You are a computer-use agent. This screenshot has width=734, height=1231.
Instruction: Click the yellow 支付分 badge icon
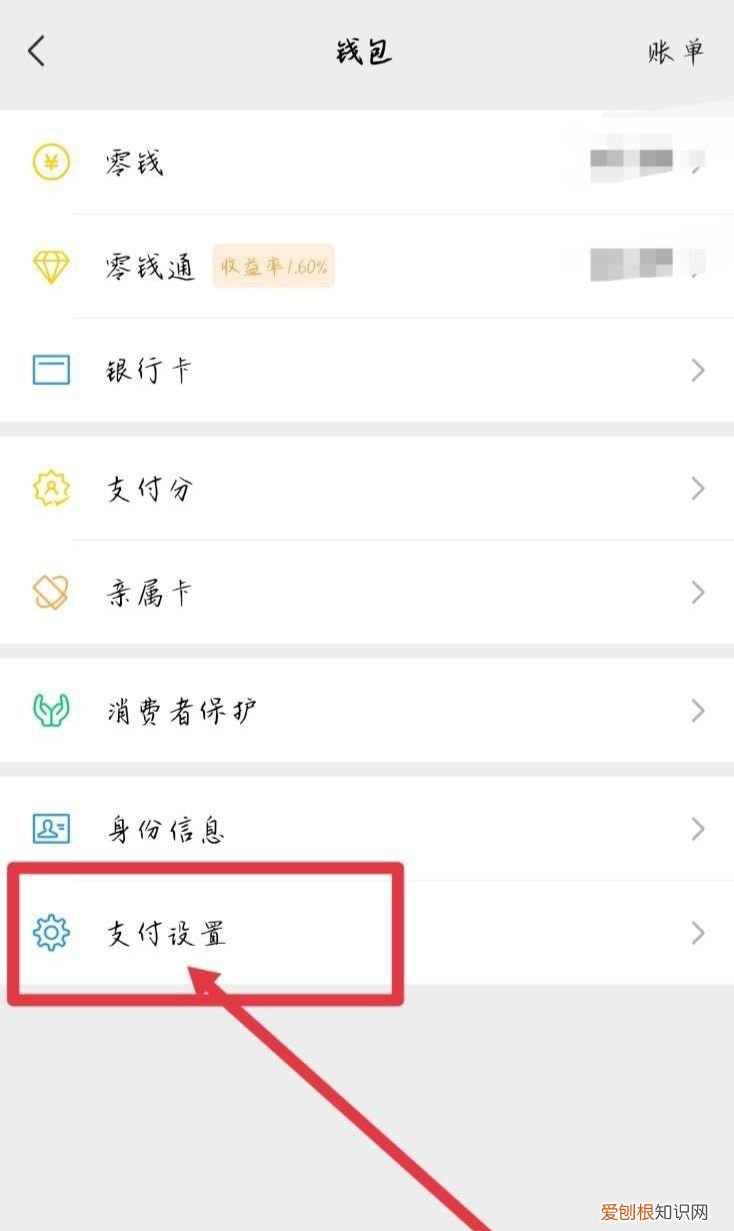49,489
